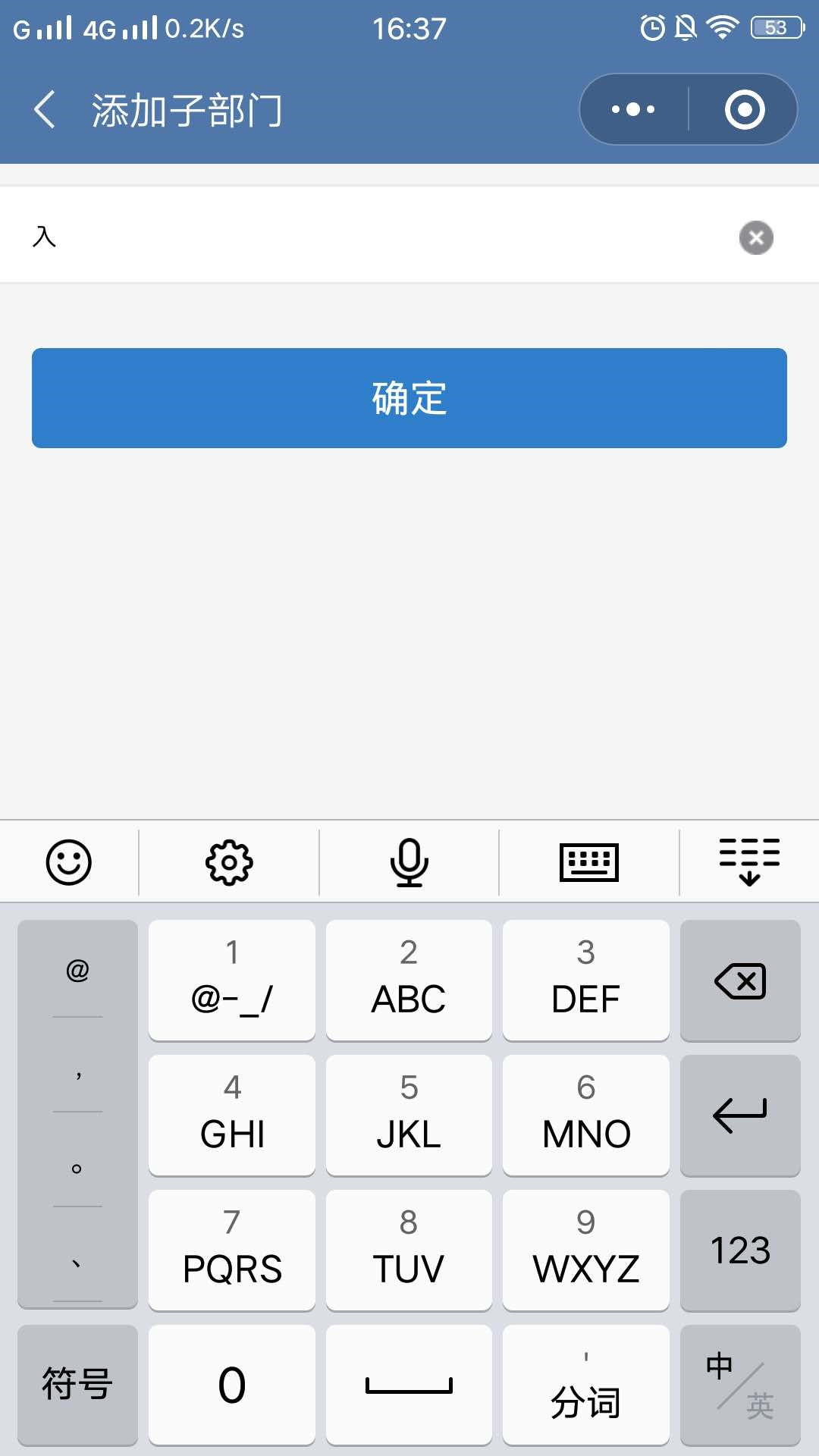Image resolution: width=819 pixels, height=1456 pixels.
Task: Open keyboard settings gear
Action: coord(229,862)
